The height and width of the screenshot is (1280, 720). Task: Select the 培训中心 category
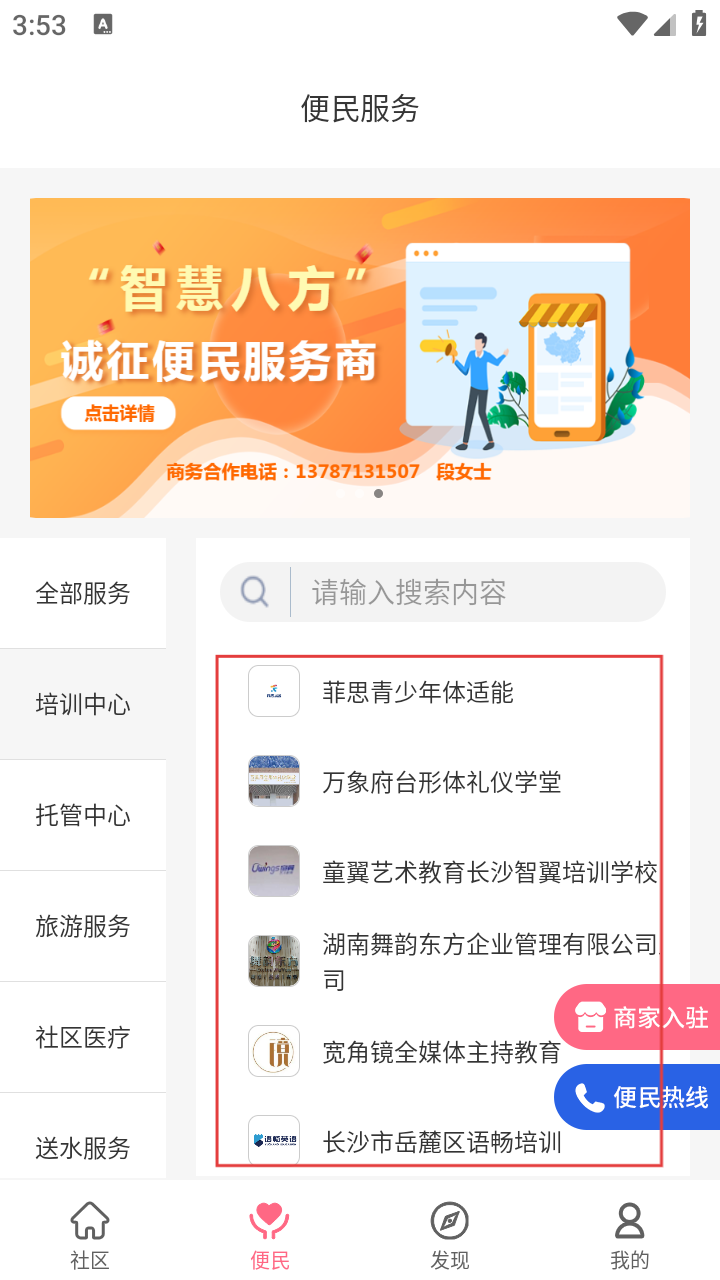tap(83, 704)
